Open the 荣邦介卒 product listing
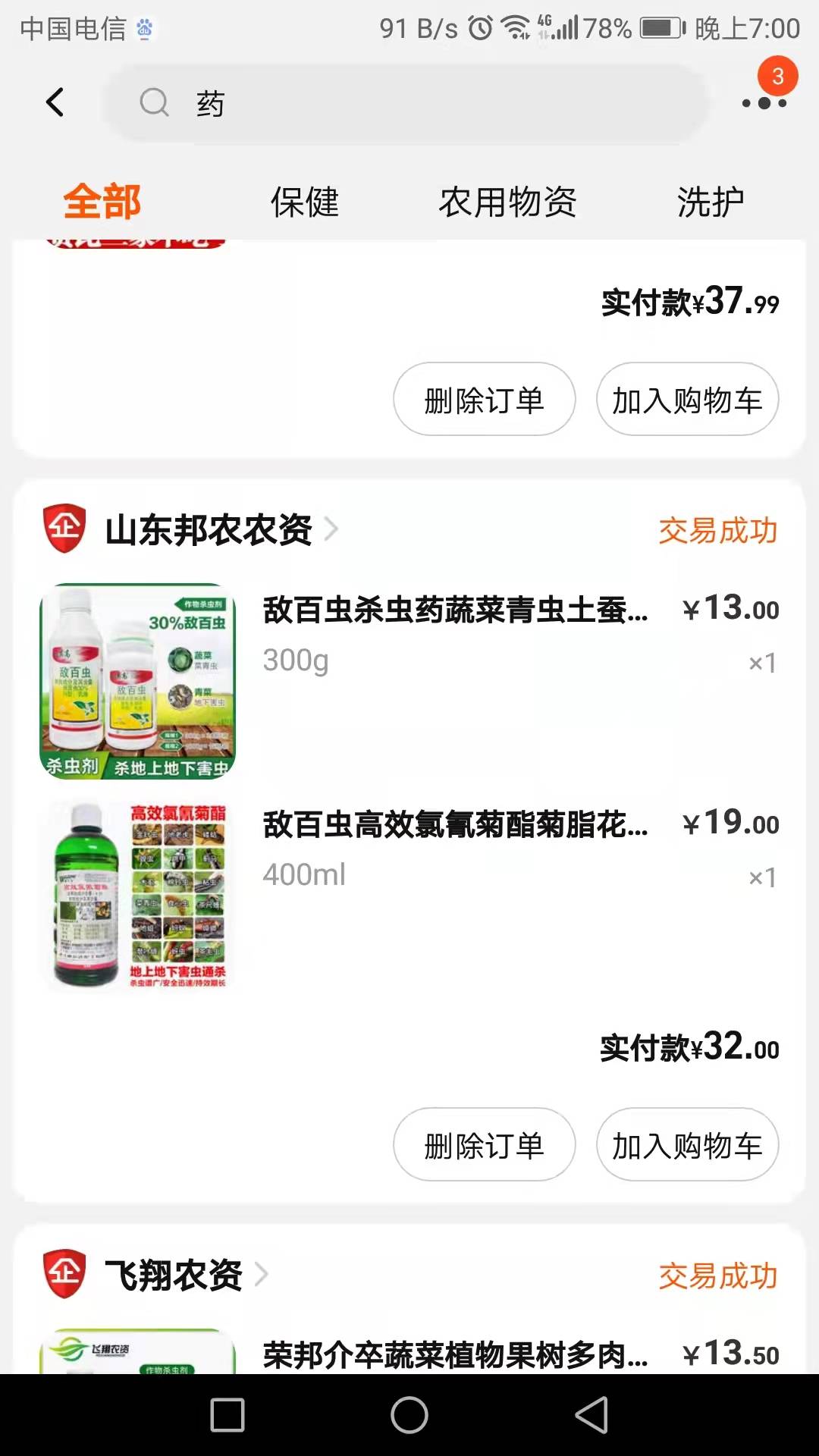Viewport: 819px width, 1456px height. [x=455, y=1355]
